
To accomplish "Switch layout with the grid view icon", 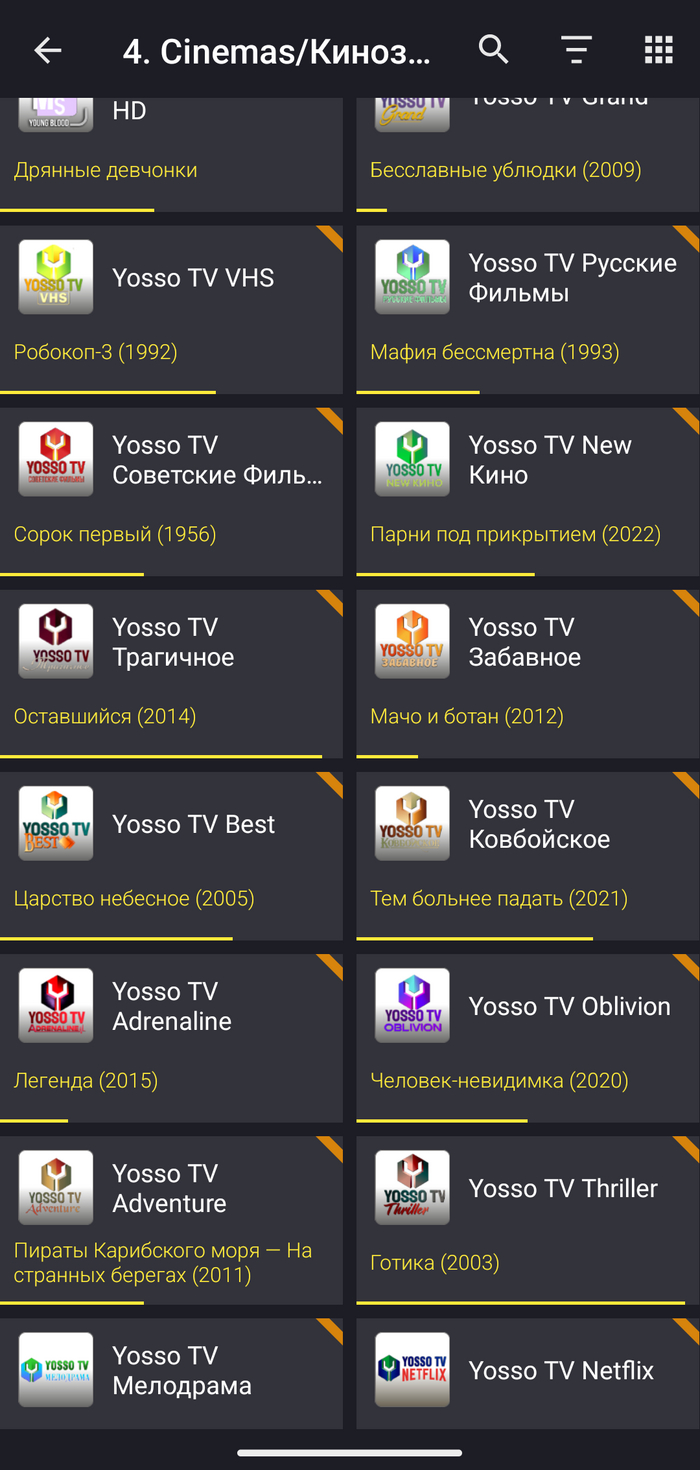I will coord(658,50).
